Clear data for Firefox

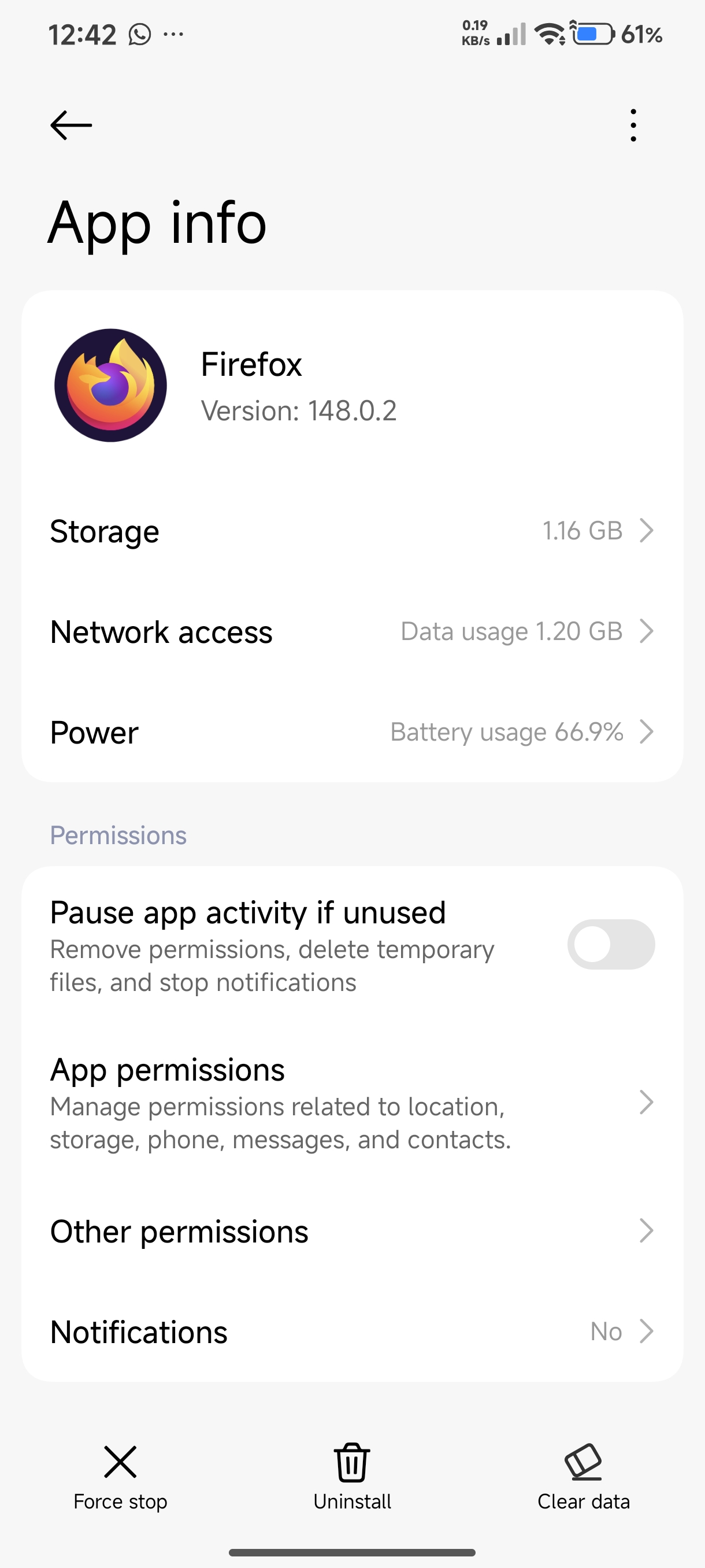click(x=582, y=1477)
